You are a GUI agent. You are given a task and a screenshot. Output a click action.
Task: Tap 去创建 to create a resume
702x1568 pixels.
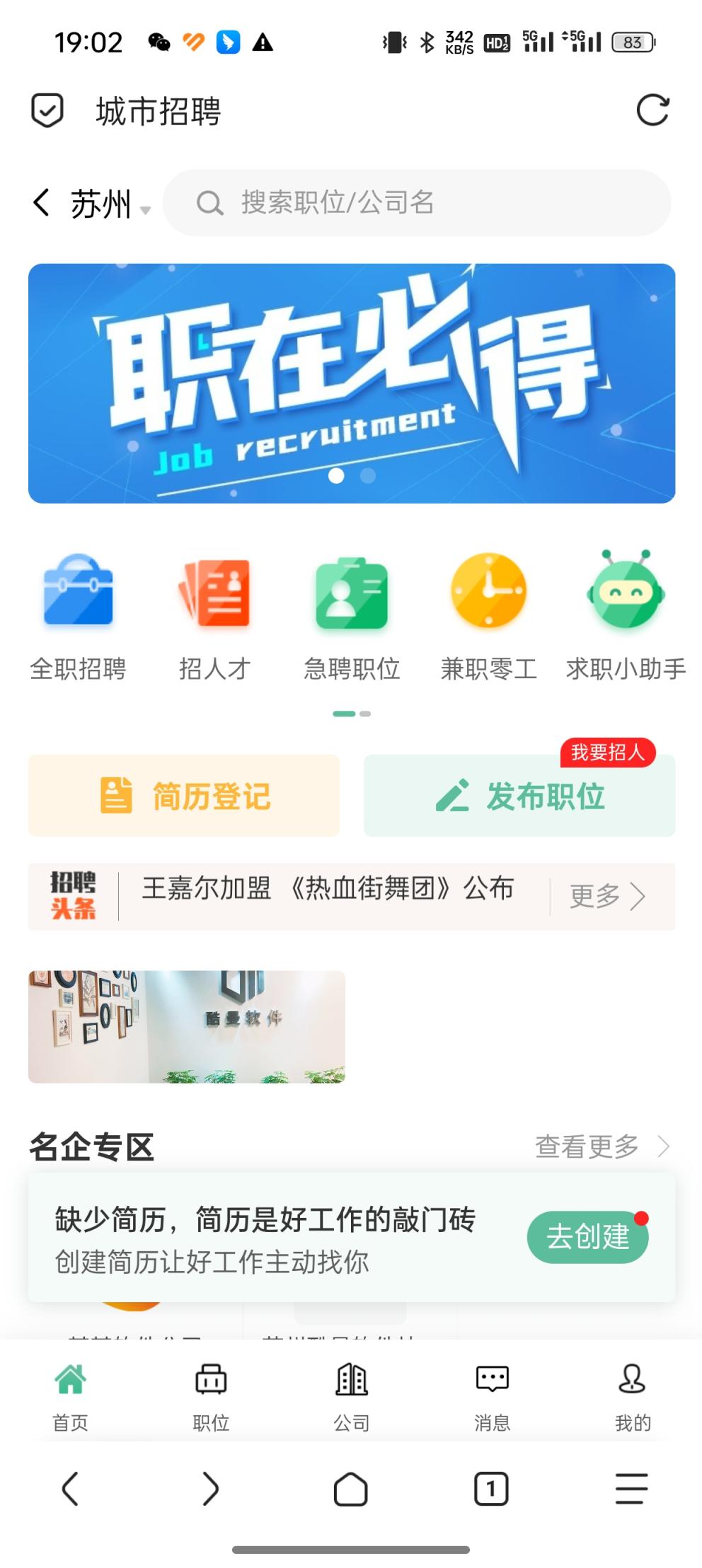pos(587,1237)
